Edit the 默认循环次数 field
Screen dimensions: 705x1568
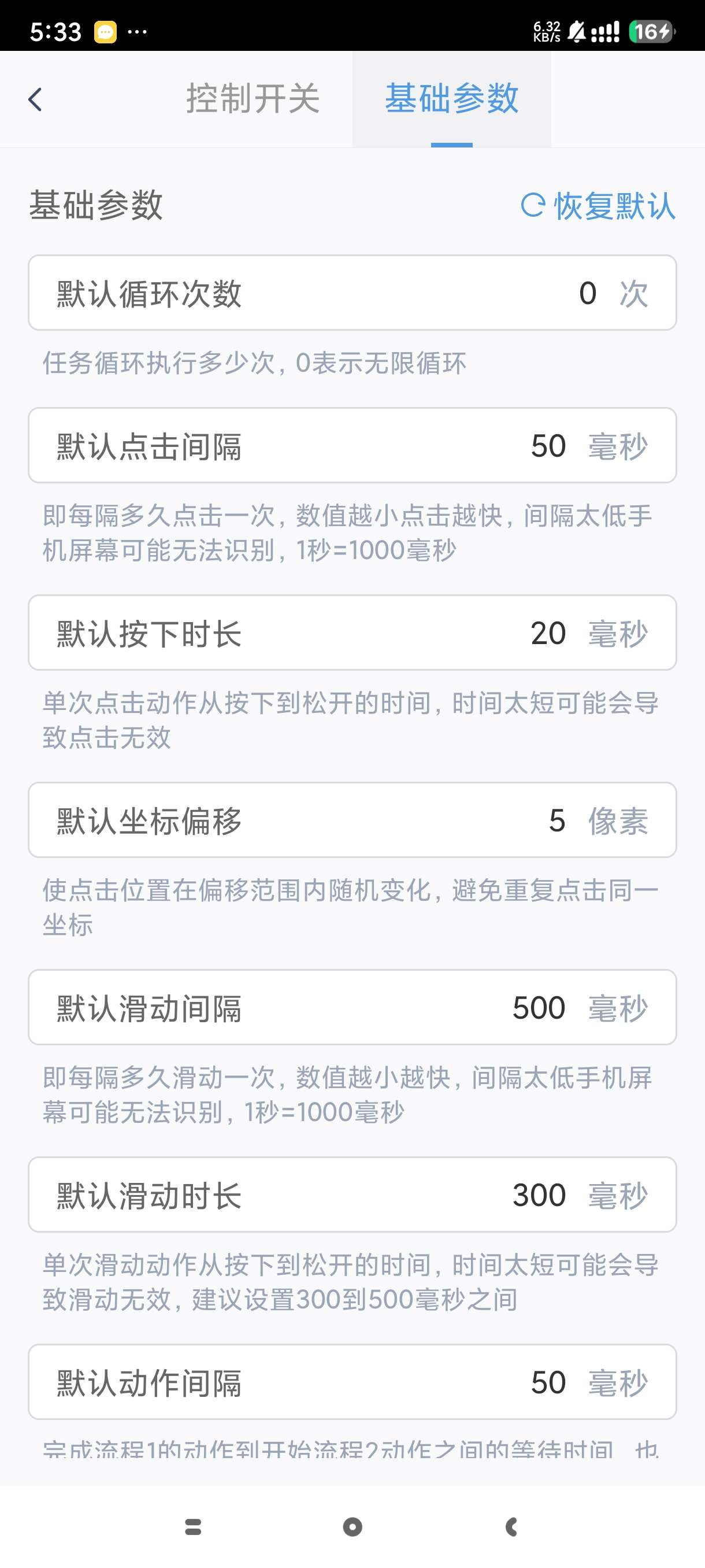click(587, 293)
